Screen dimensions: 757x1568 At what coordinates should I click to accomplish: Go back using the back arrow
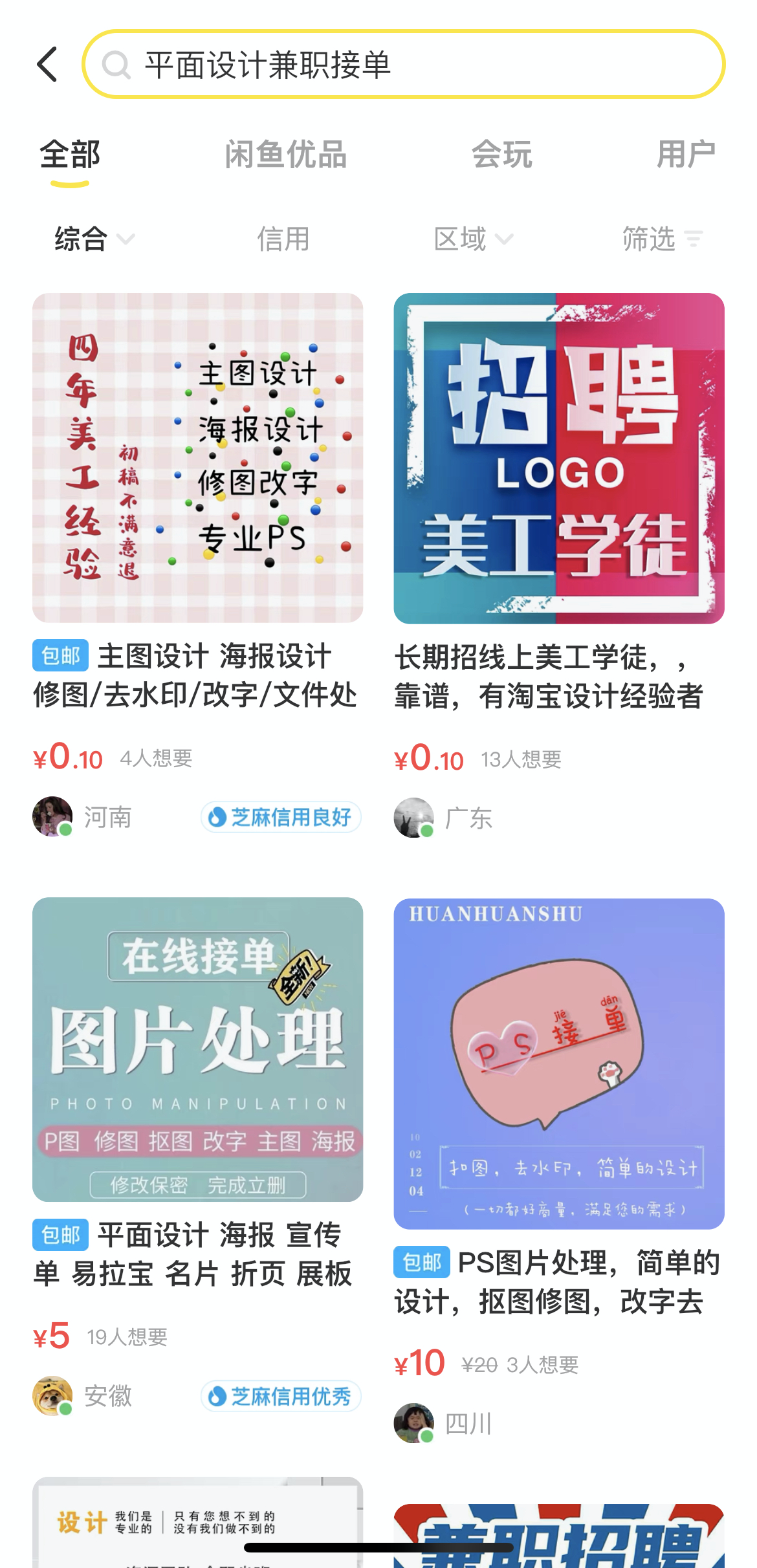click(x=48, y=65)
